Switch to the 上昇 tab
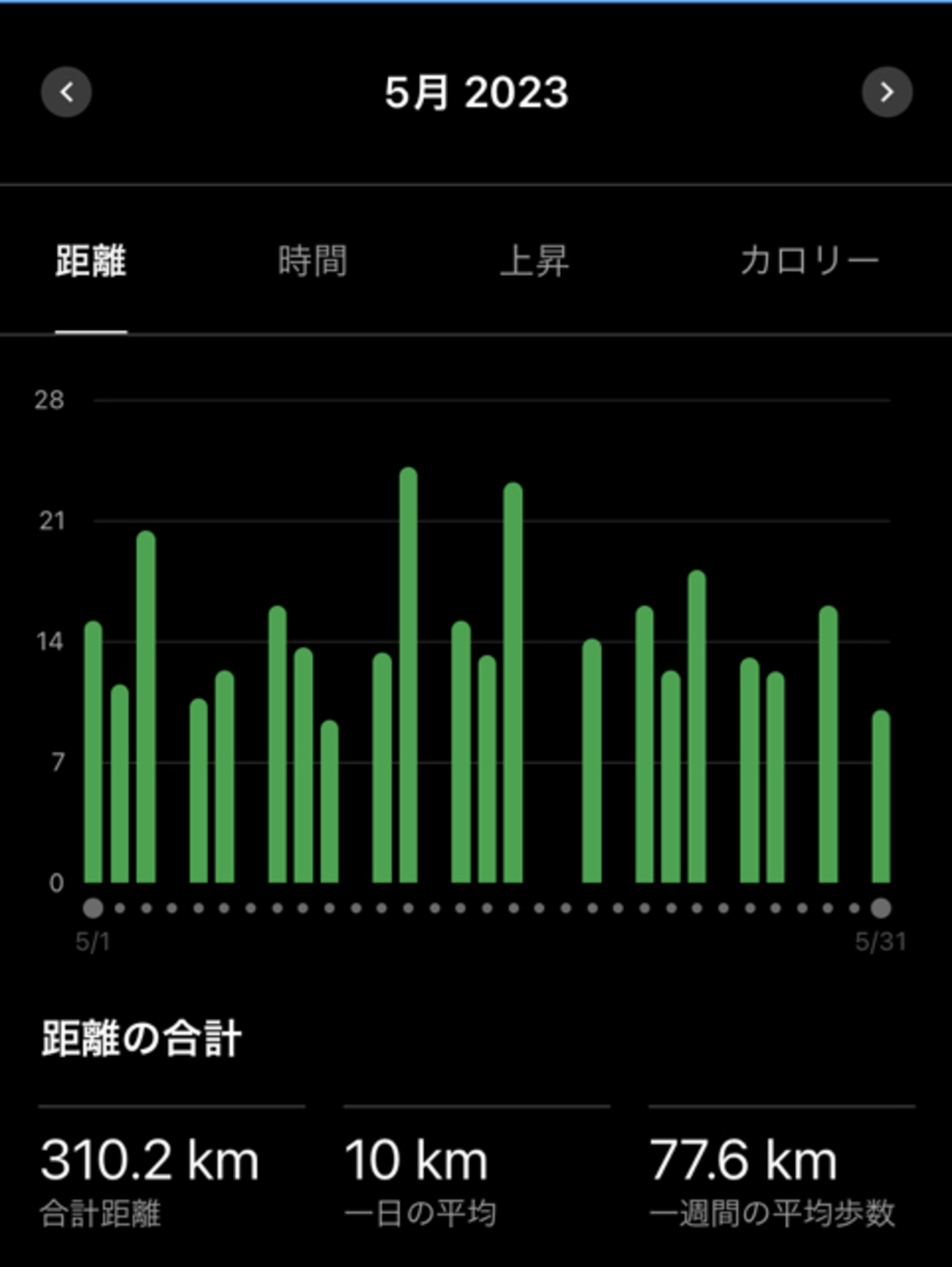 pyautogui.click(x=535, y=261)
